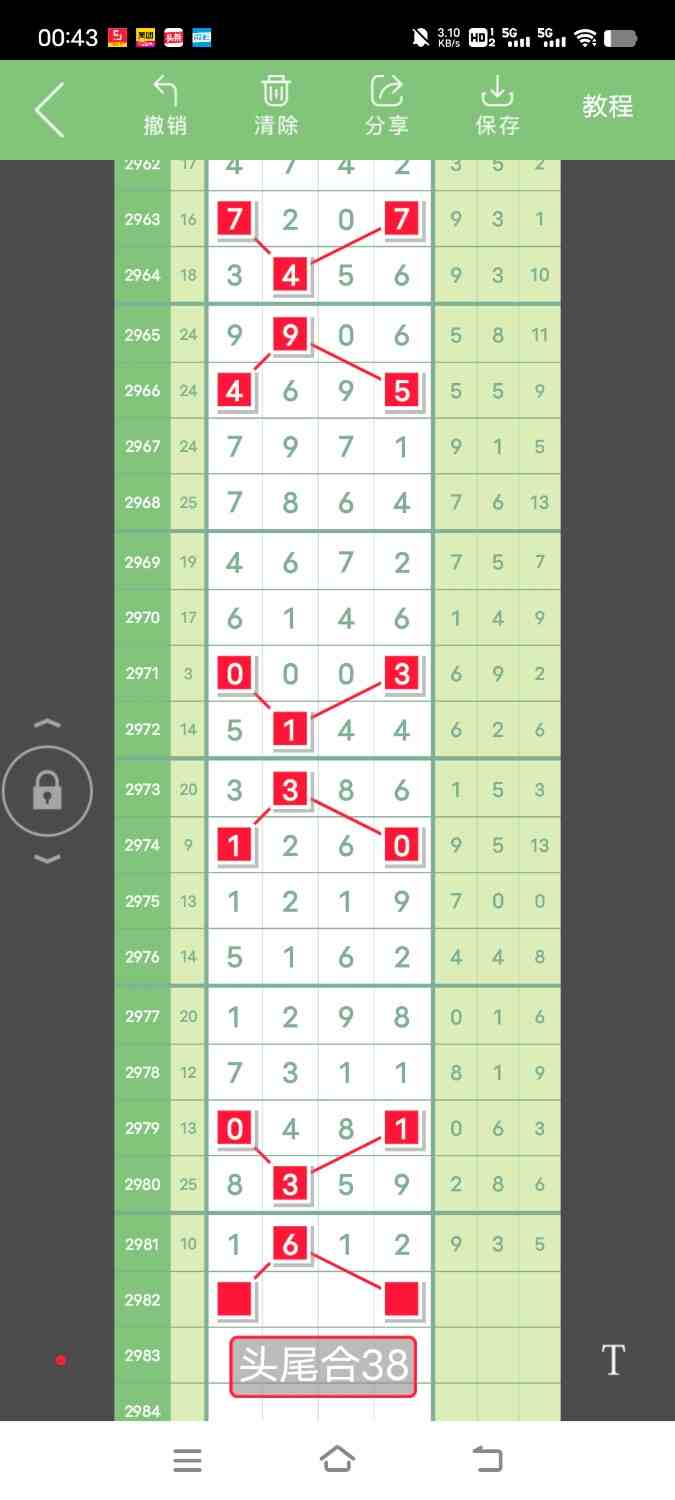This screenshot has height=1500, width=675.
Task: Go to the system home screen
Action: (x=337, y=1460)
